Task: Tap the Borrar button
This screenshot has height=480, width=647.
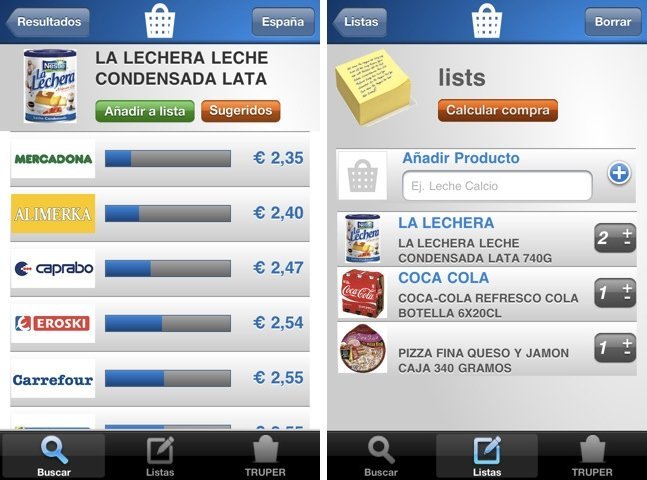Action: [612, 21]
